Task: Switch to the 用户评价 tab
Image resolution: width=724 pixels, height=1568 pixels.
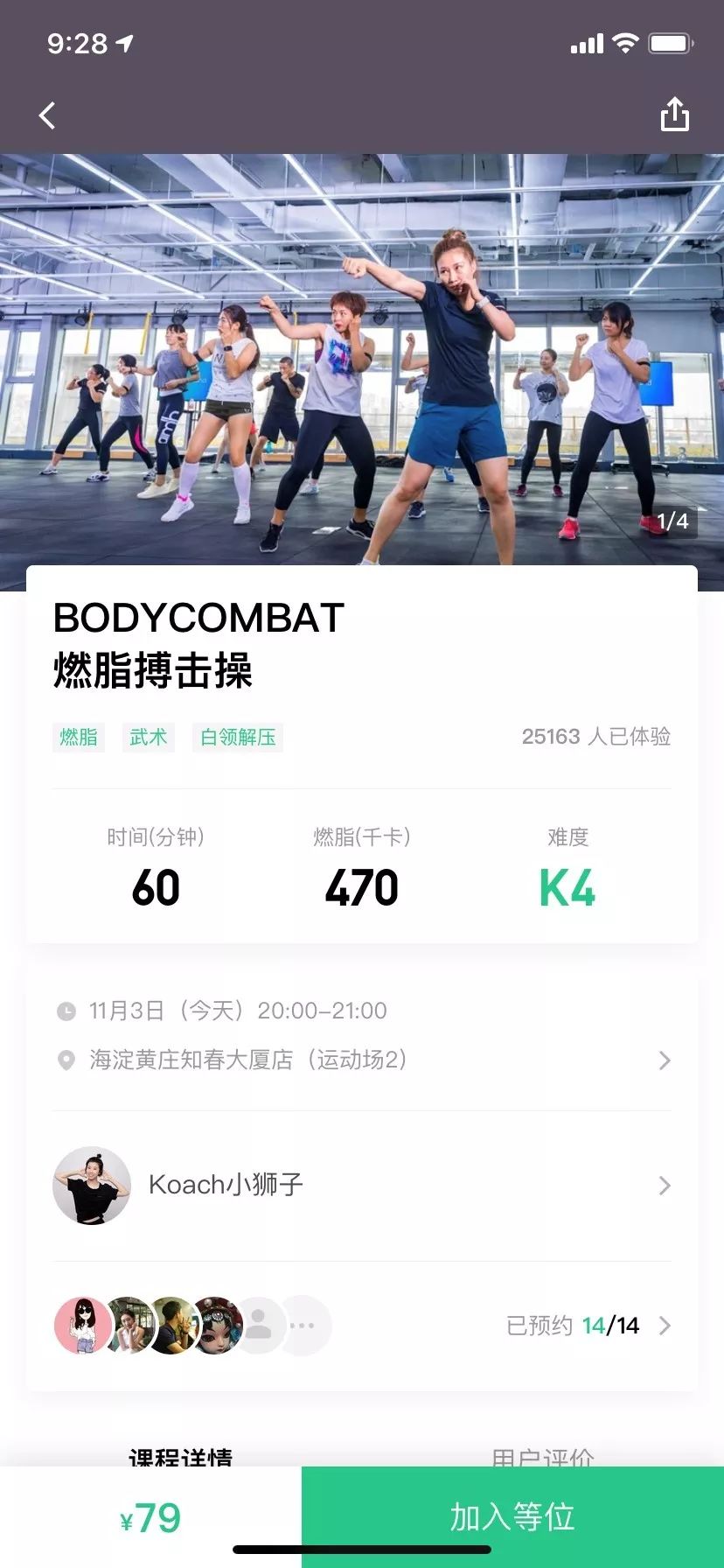Action: (x=543, y=1456)
